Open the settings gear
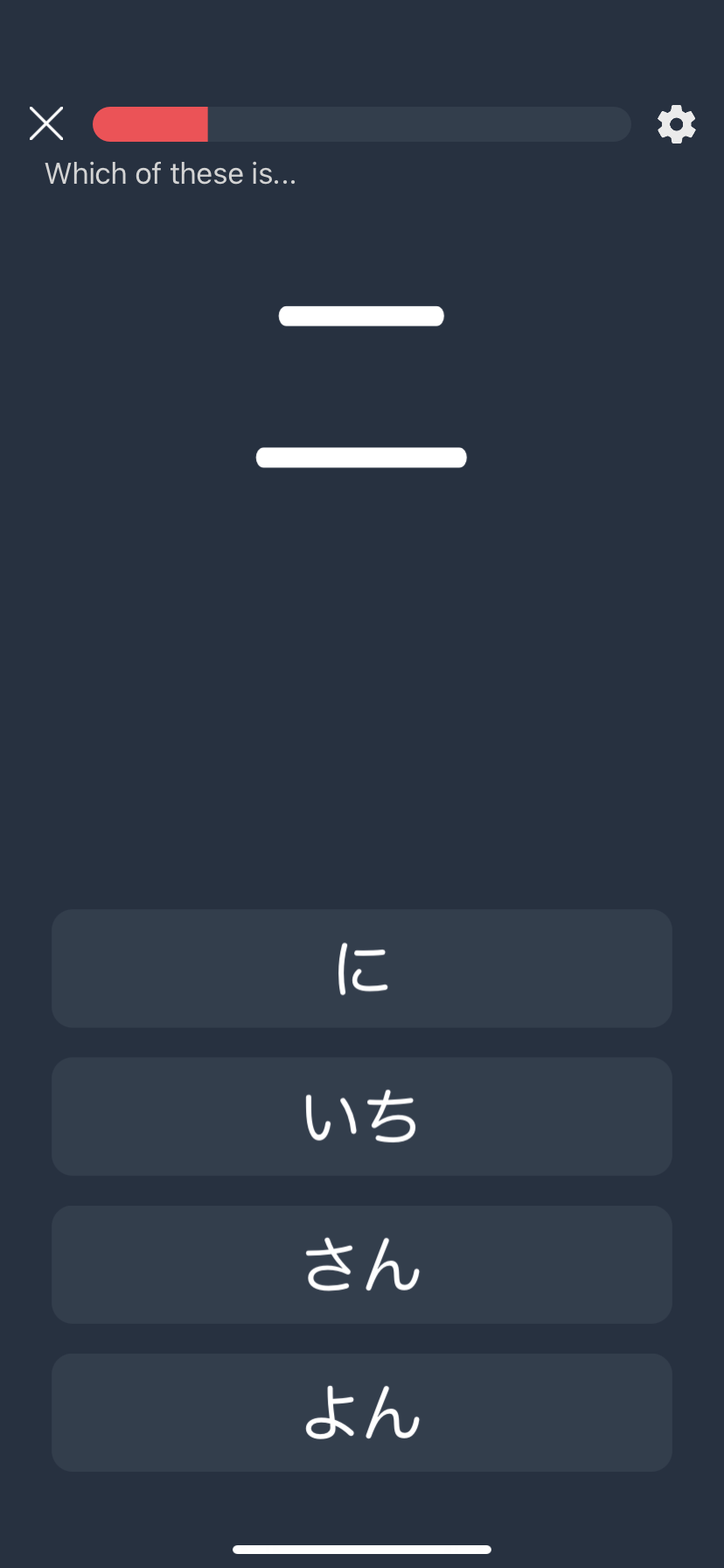Viewport: 724px width, 1568px height. (x=676, y=124)
